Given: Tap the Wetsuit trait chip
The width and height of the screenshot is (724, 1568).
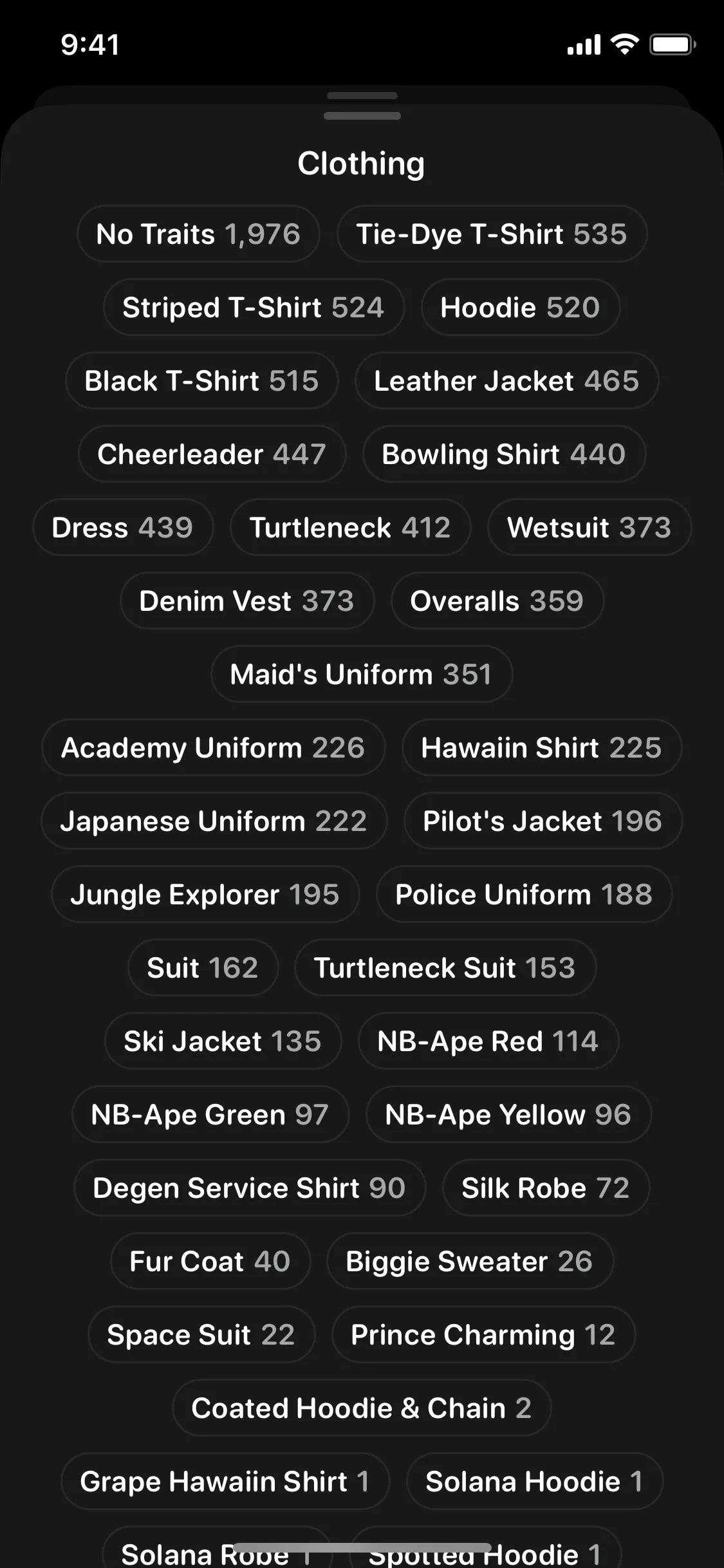Looking at the screenshot, I should pos(589,527).
